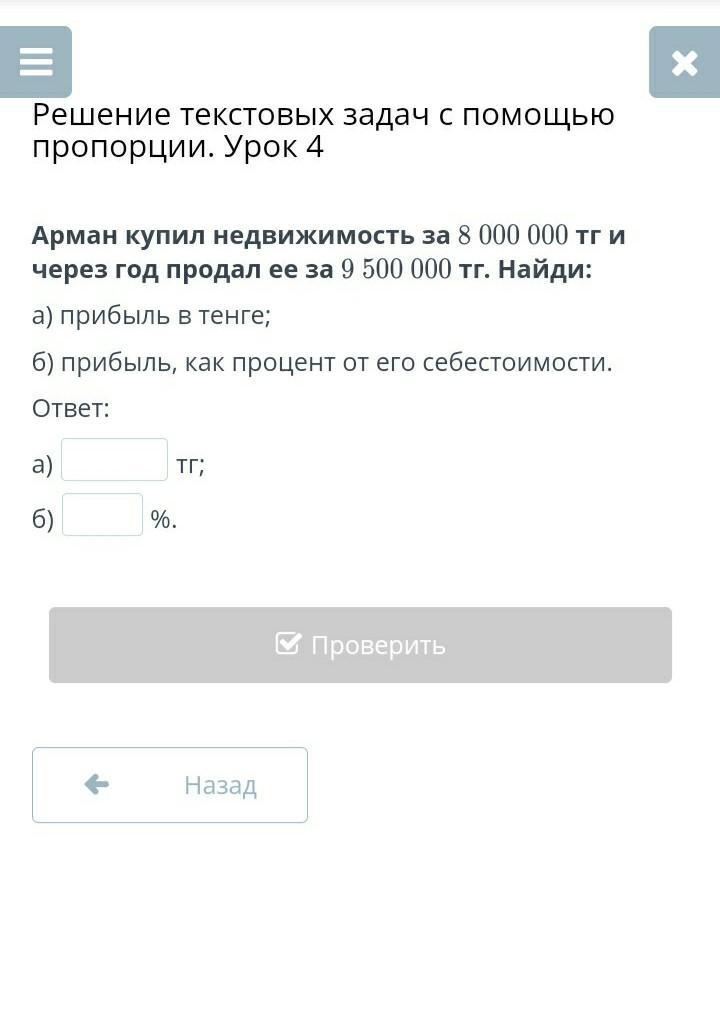
Task: Go back with the Назад button
Action: (x=170, y=785)
